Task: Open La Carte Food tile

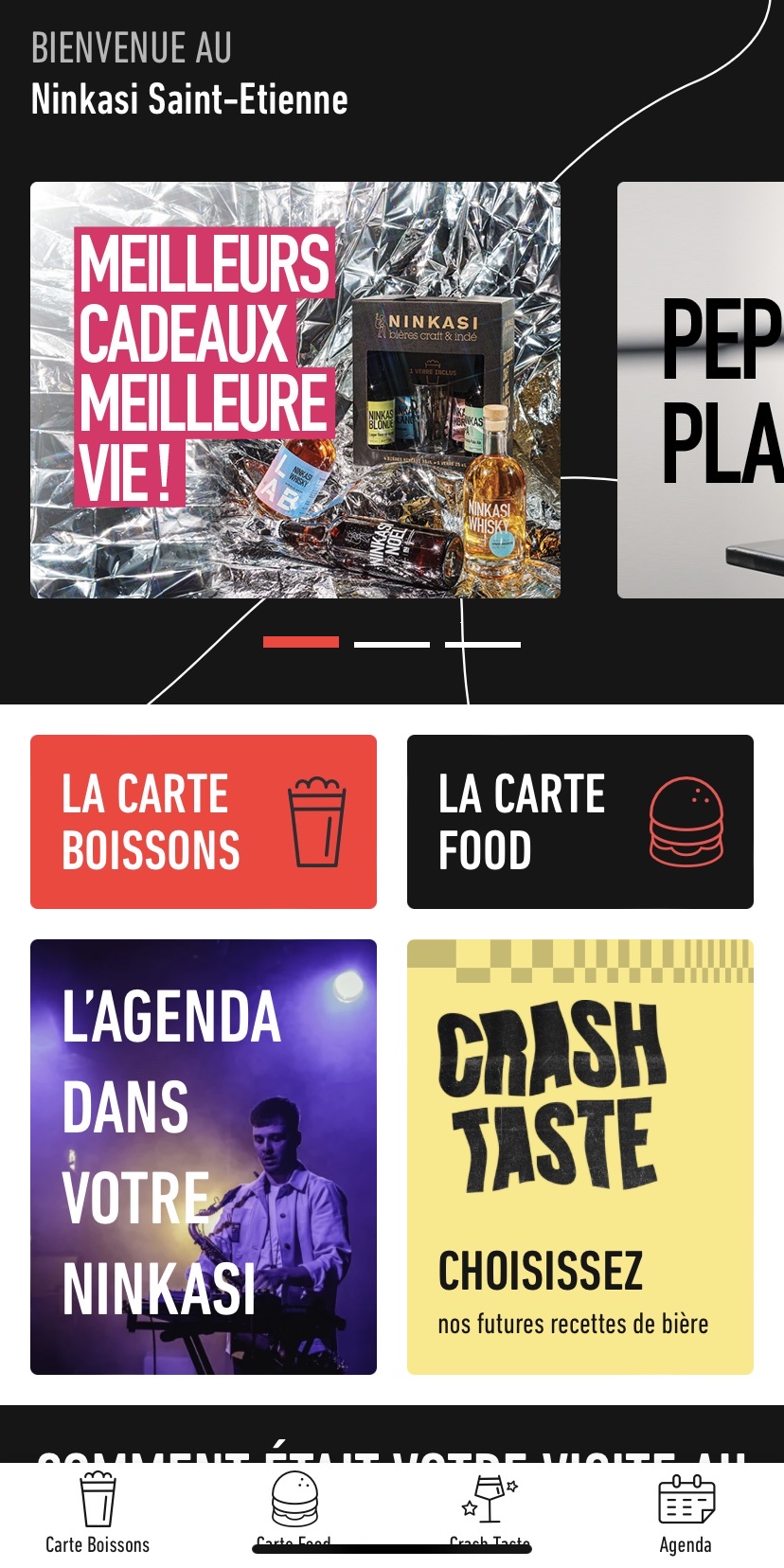Action: point(580,822)
